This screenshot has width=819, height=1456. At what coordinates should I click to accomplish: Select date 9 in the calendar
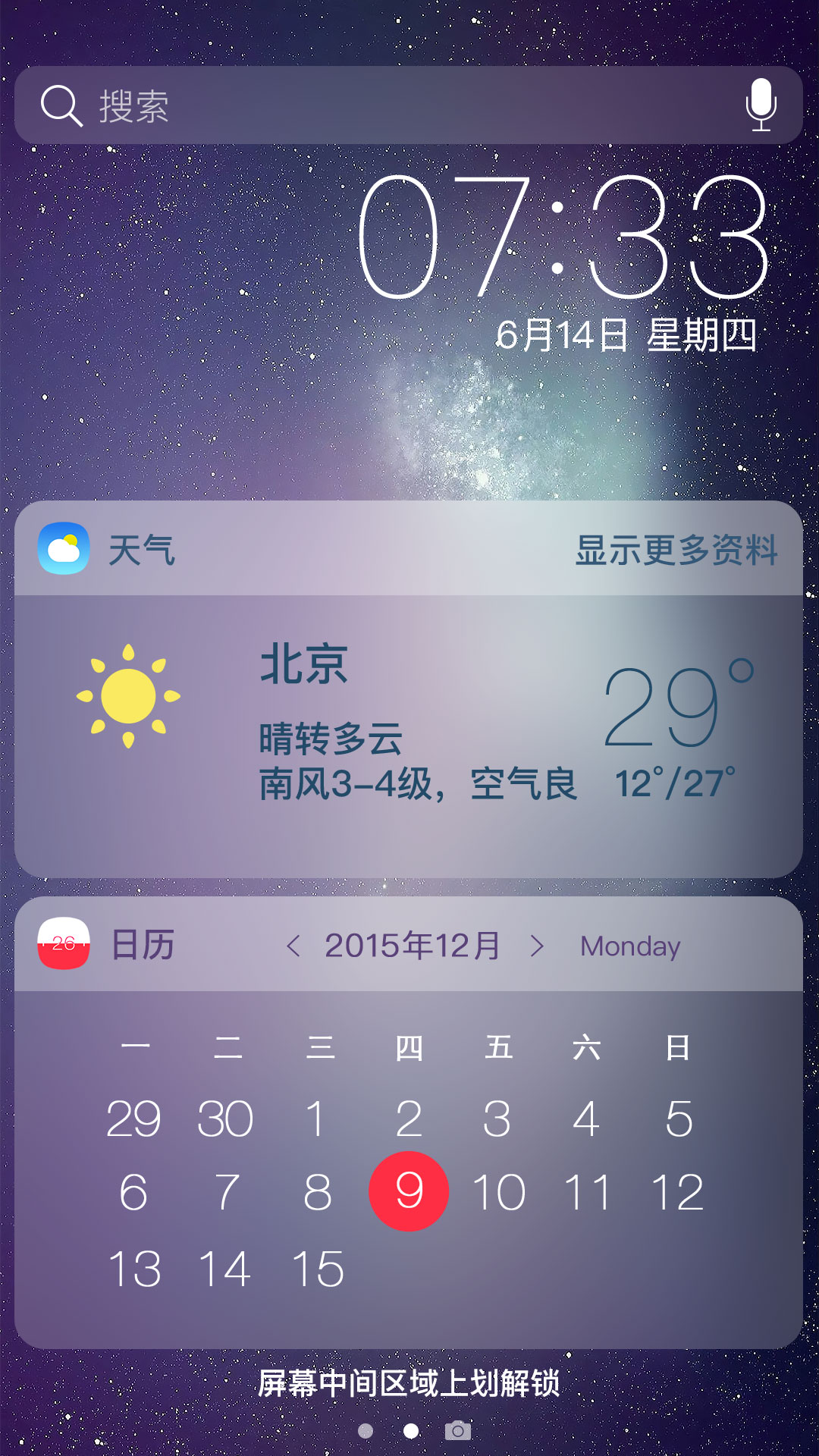tap(409, 1191)
